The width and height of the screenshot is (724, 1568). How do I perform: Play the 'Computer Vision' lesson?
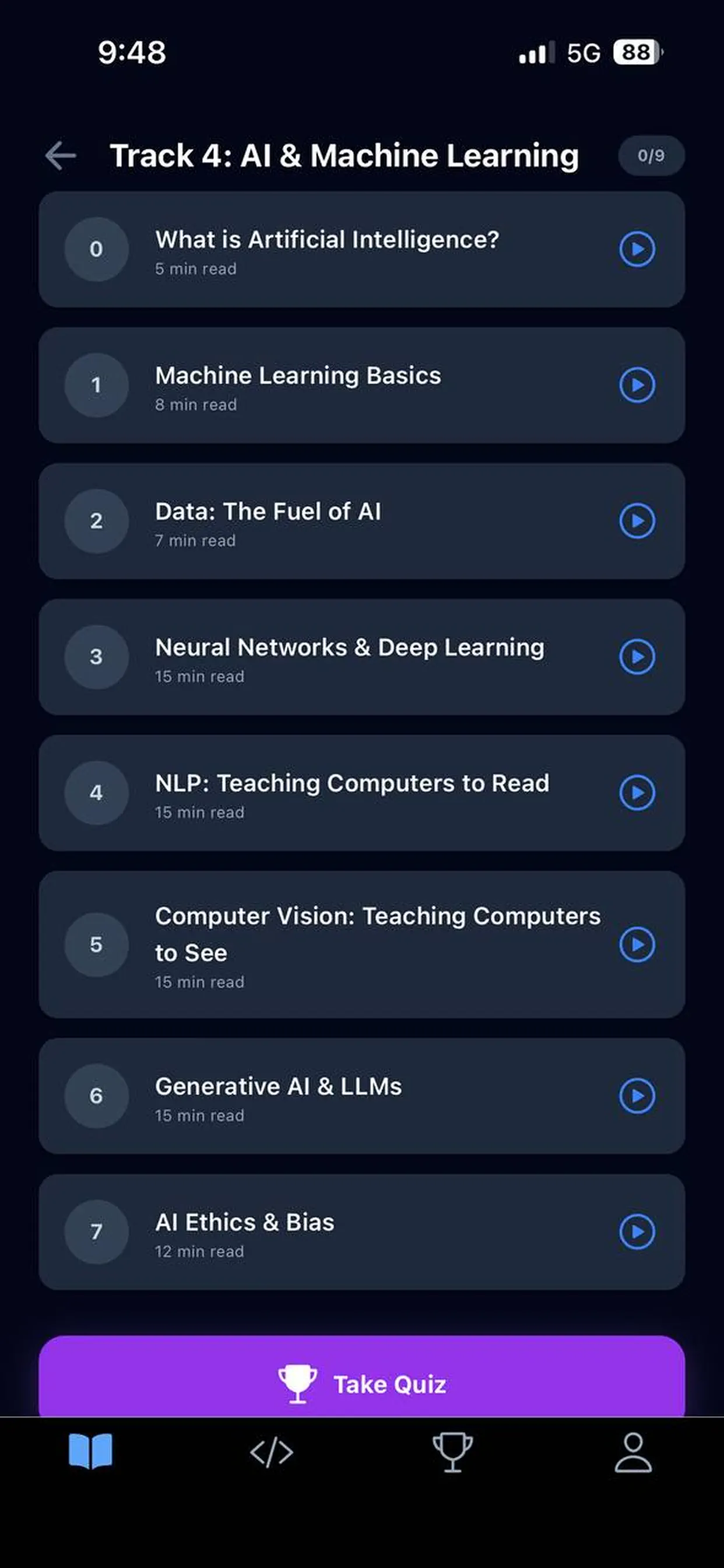(x=637, y=944)
